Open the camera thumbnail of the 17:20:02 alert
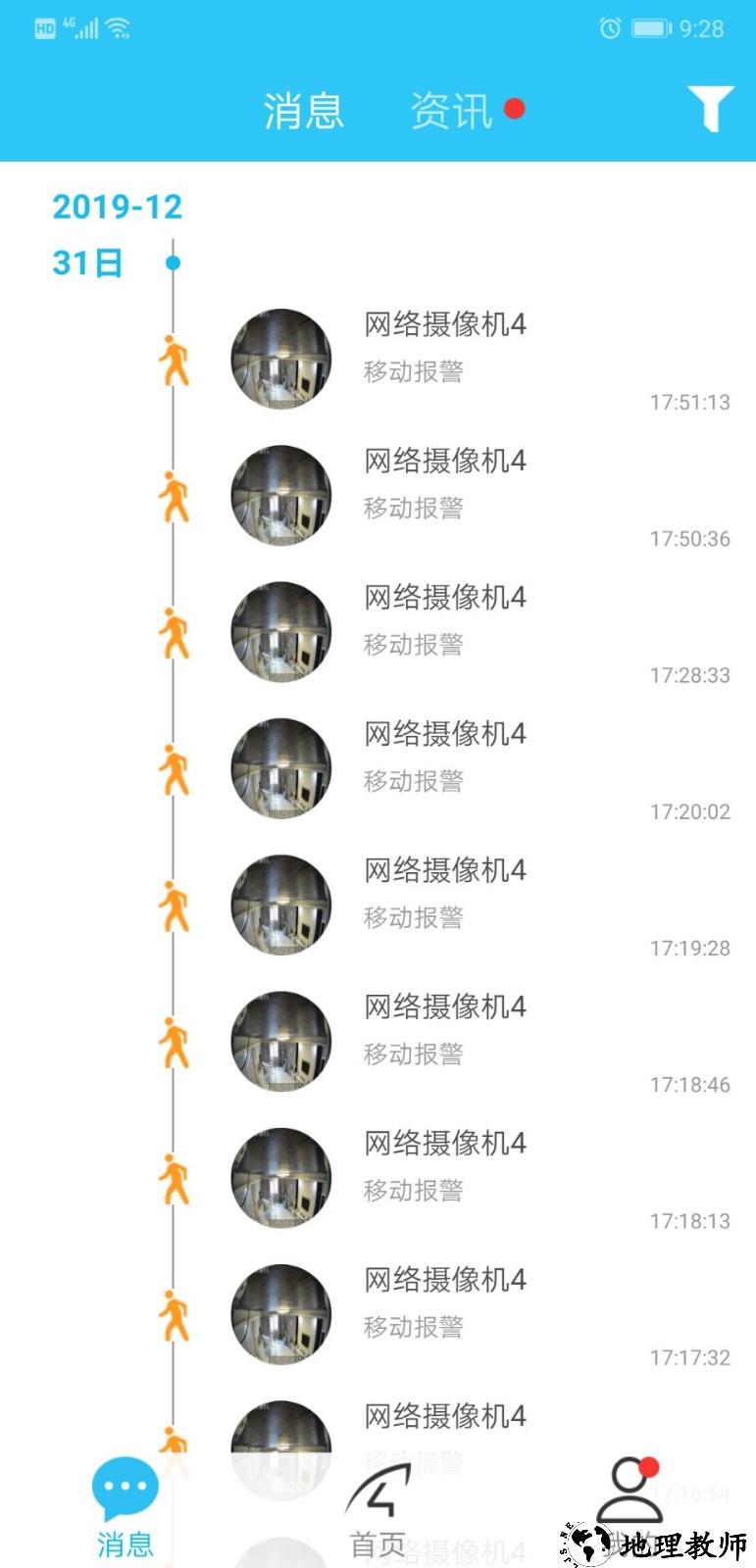 click(280, 768)
